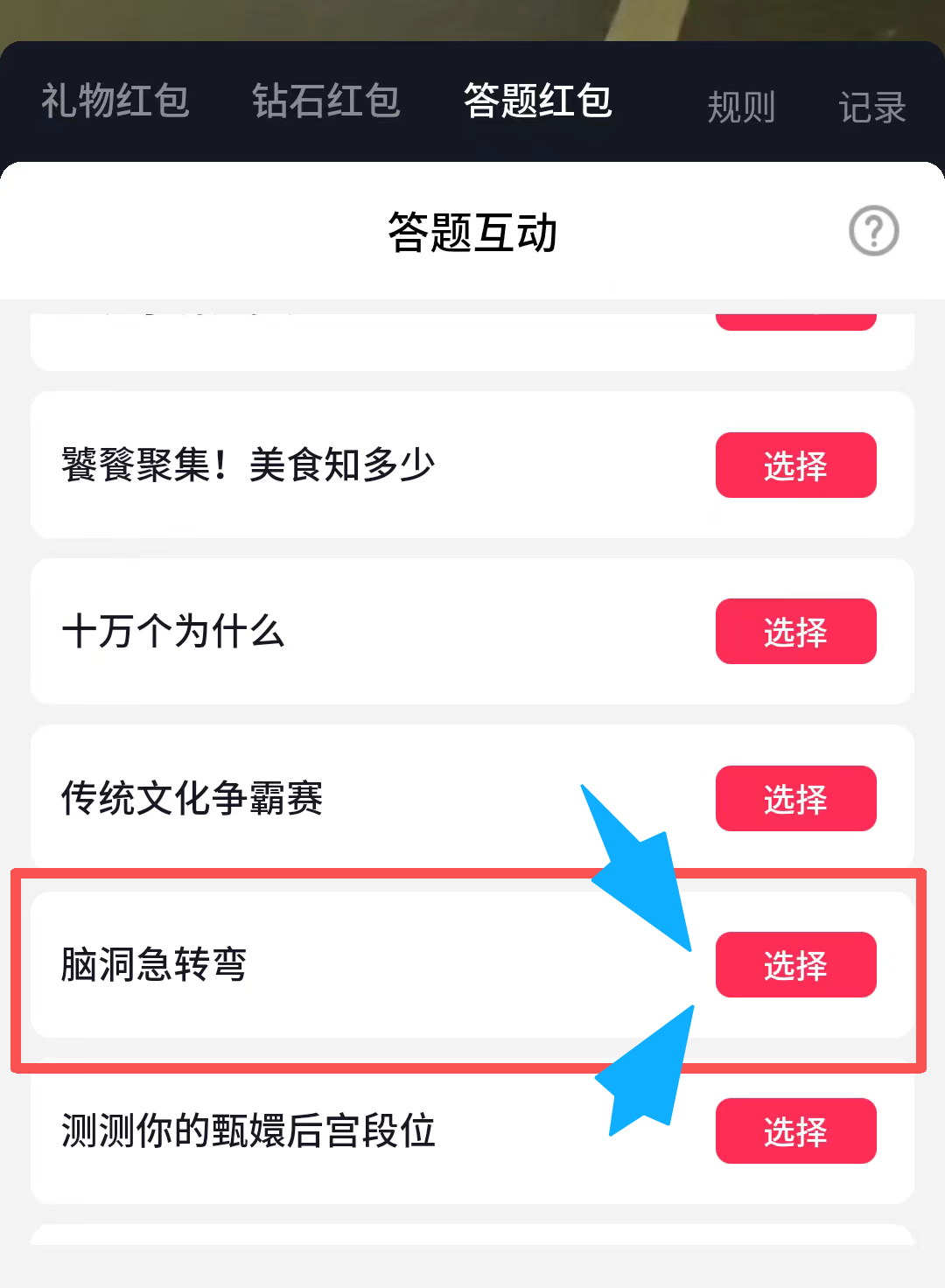
Task: Select the 答题红包 tab
Action: [536, 101]
